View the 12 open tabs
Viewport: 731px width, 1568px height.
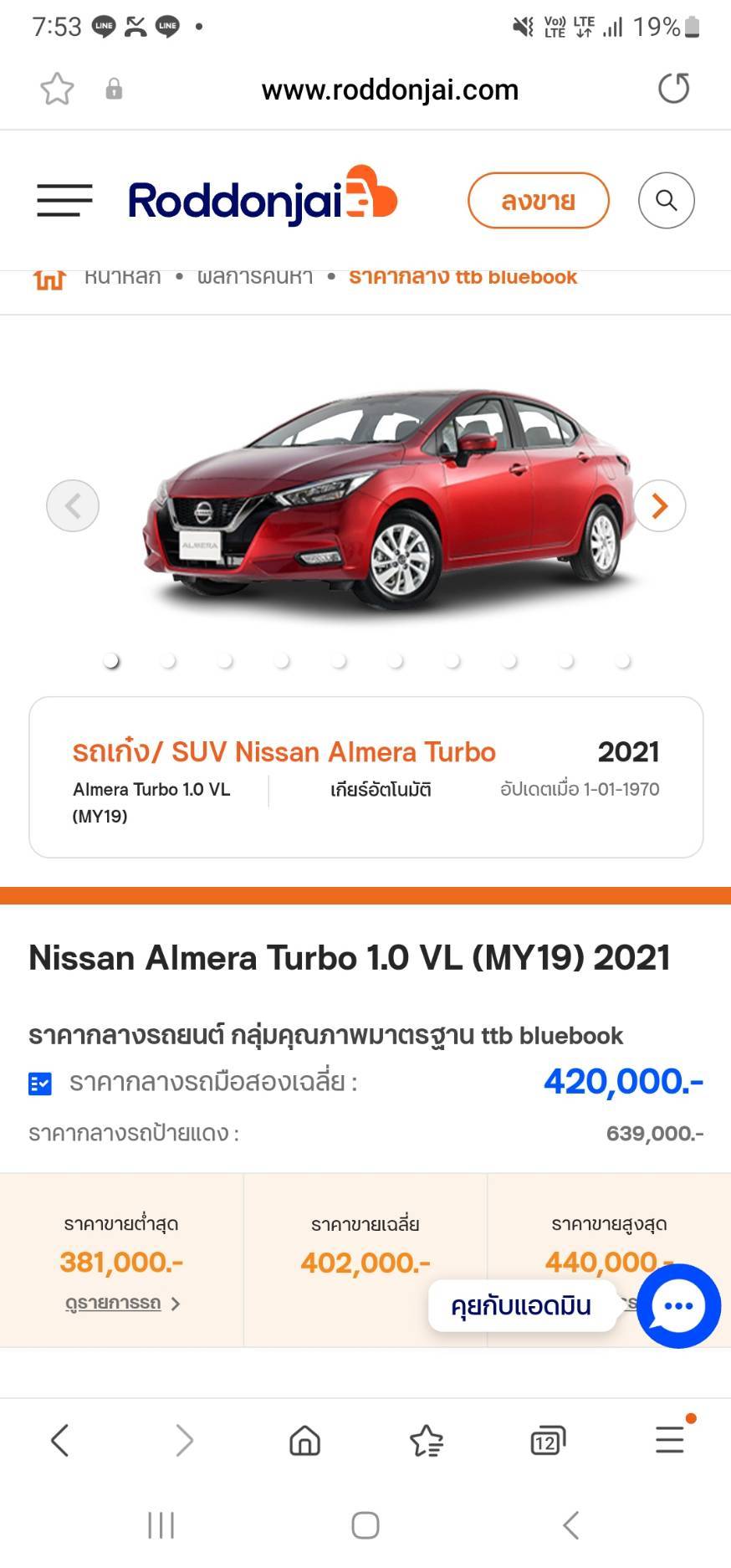[548, 1440]
